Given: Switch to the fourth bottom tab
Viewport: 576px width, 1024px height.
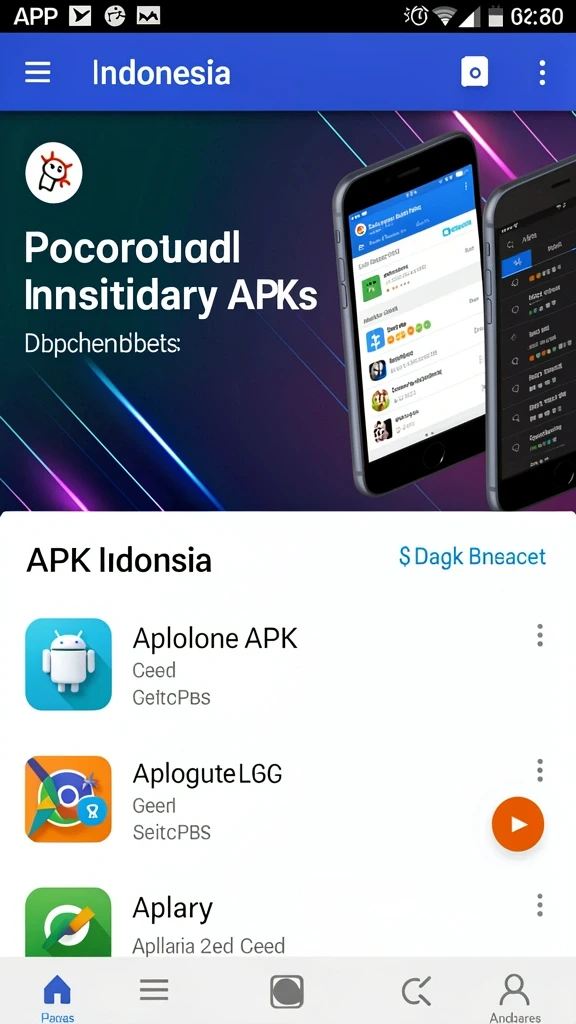Looking at the screenshot, I should [x=416, y=991].
